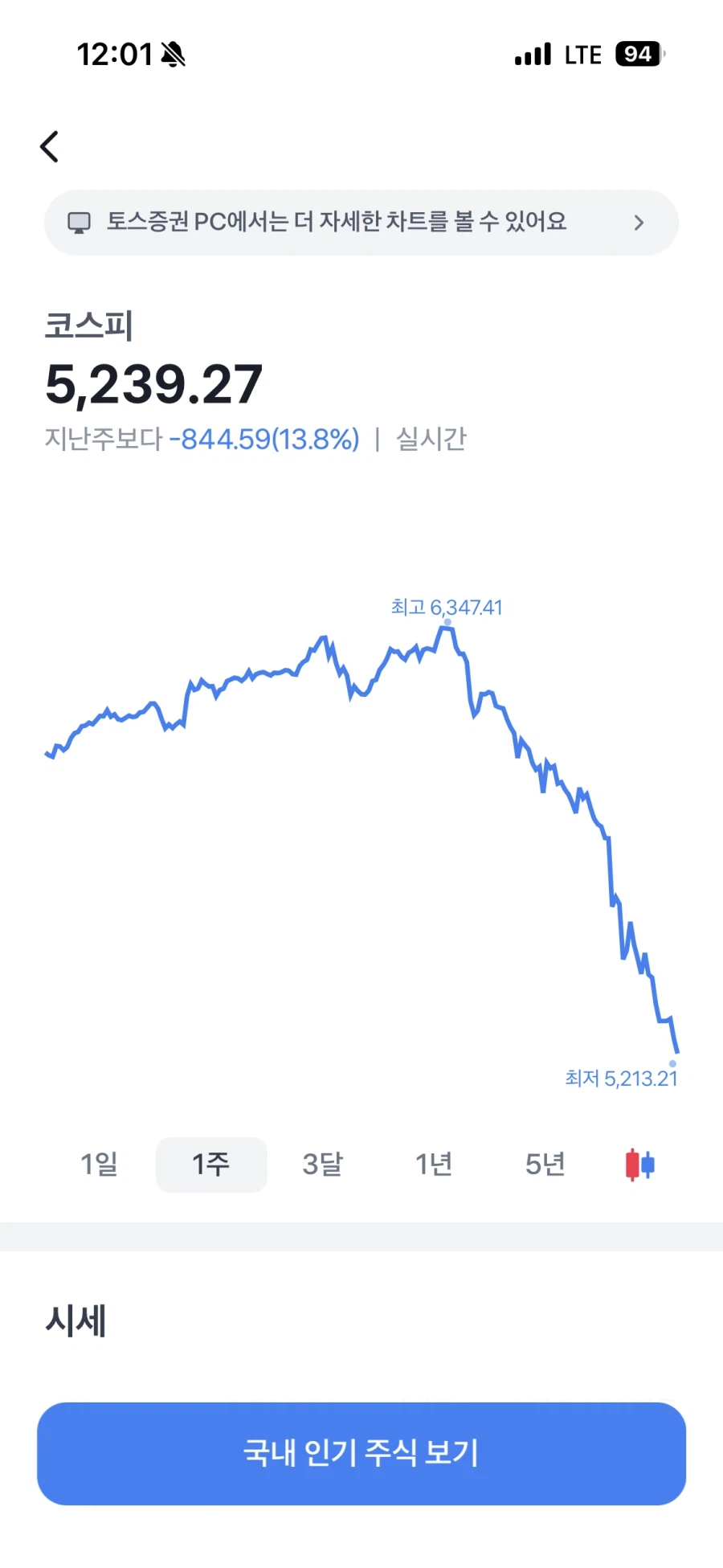
Task: Select the blue -844.59(13.8%) change value
Action: coord(265,439)
